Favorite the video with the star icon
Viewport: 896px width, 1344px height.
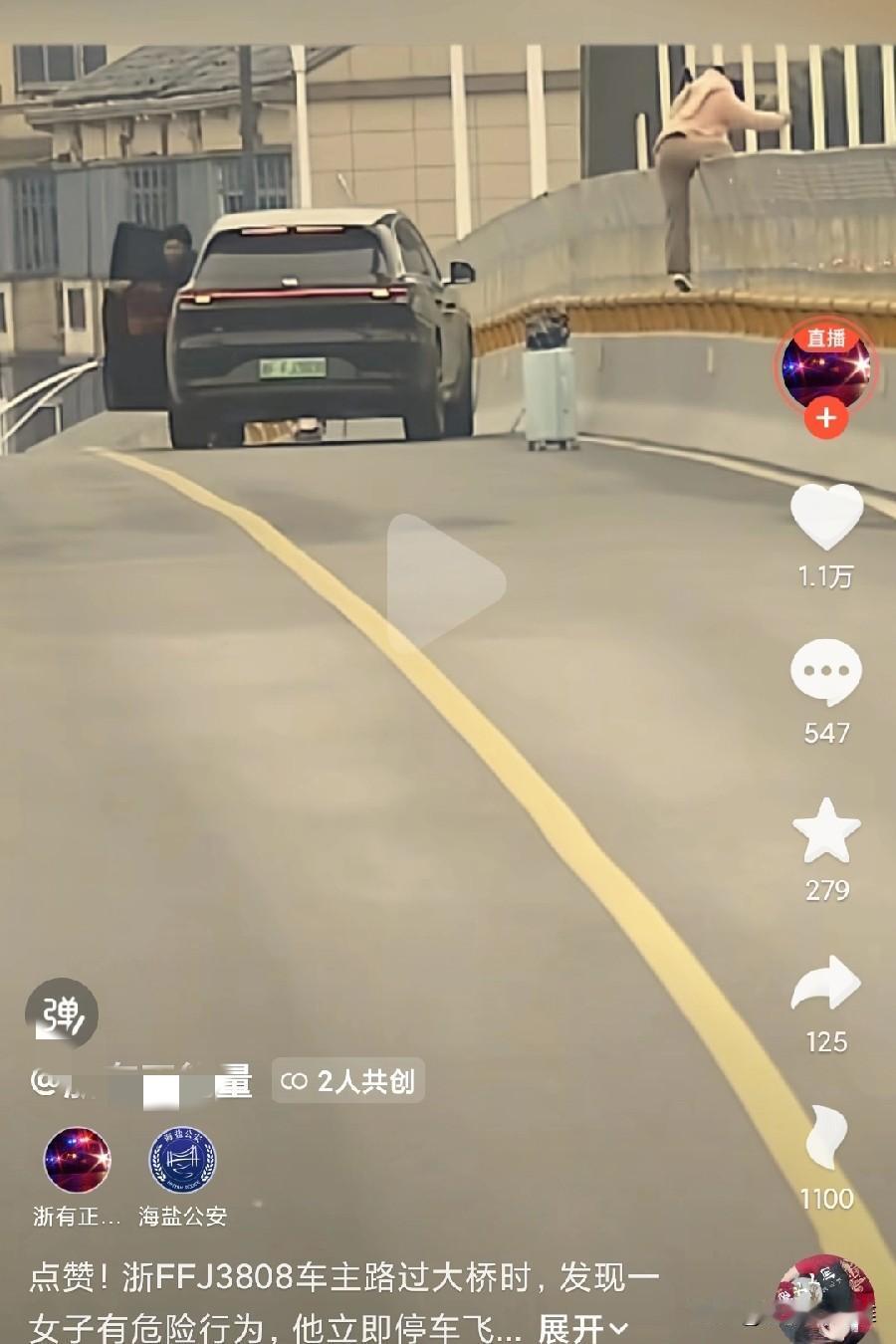tap(826, 828)
